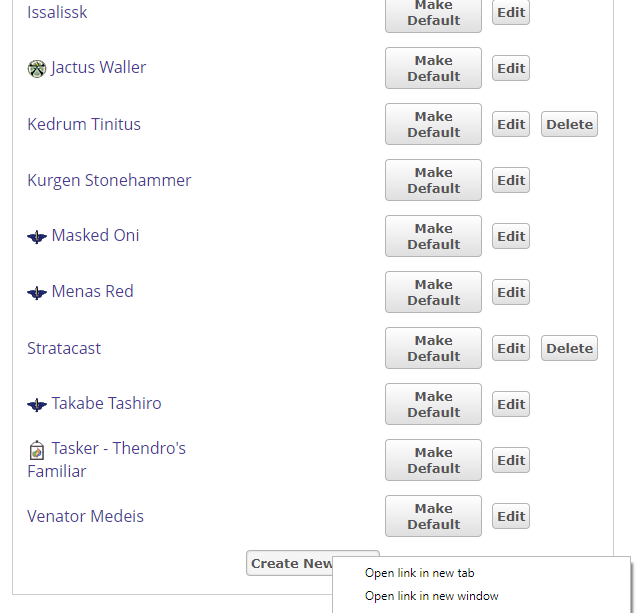Open Masked Oni link
Image resolution: width=640 pixels, height=613 pixels.
coord(95,236)
